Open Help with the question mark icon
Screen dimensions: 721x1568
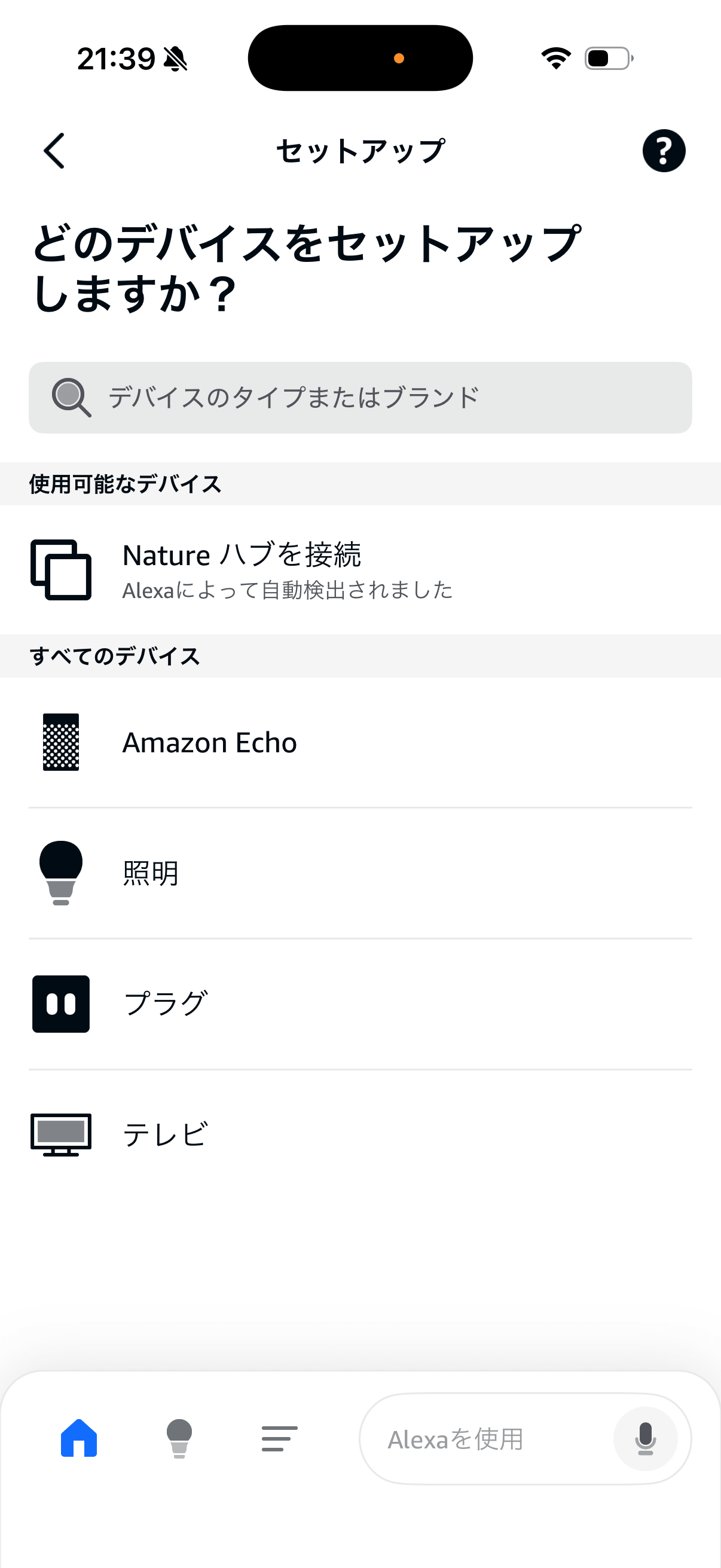[x=664, y=150]
